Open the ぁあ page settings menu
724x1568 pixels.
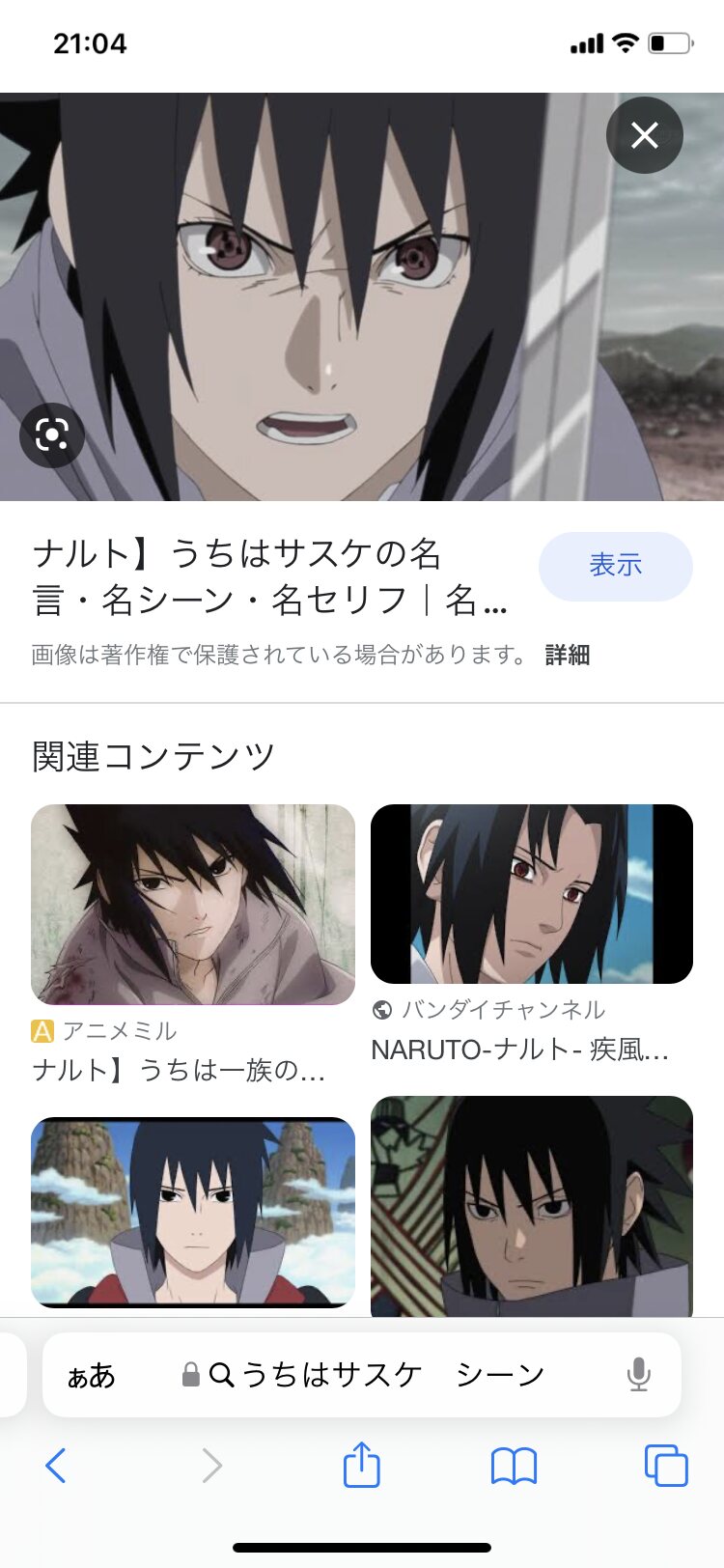click(92, 1375)
